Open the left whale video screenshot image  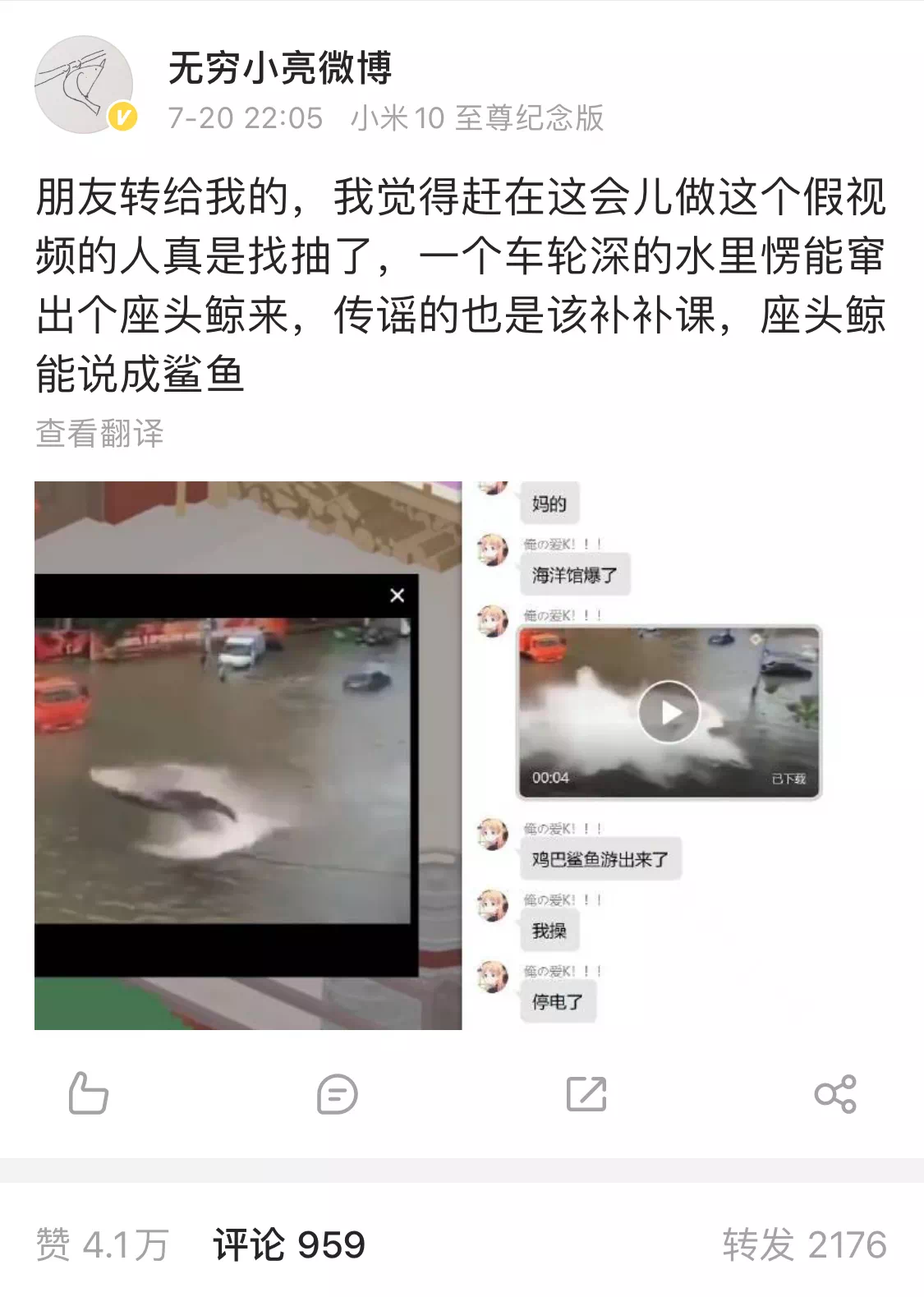coord(248,755)
